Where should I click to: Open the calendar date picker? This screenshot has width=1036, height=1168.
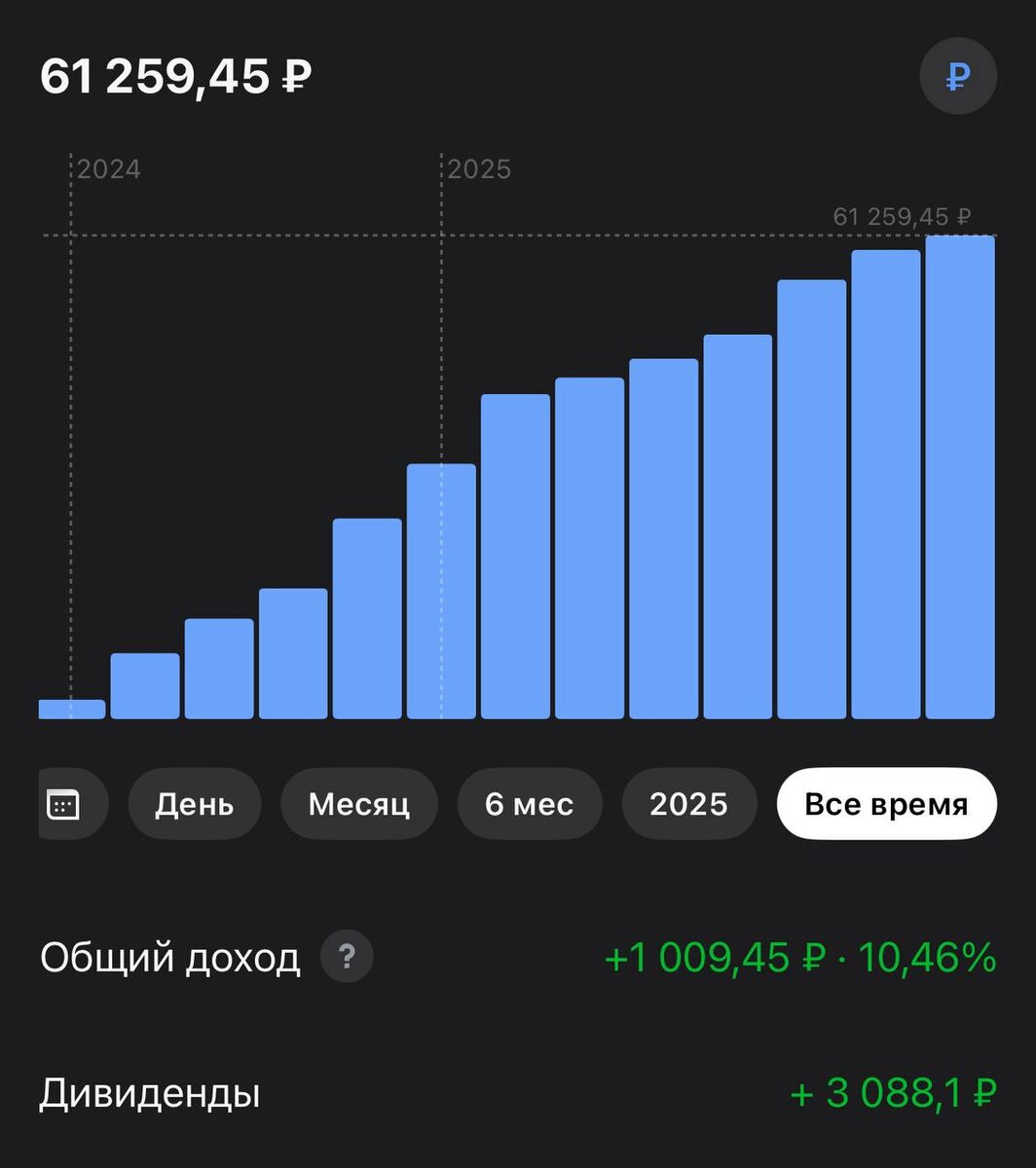[x=65, y=804]
